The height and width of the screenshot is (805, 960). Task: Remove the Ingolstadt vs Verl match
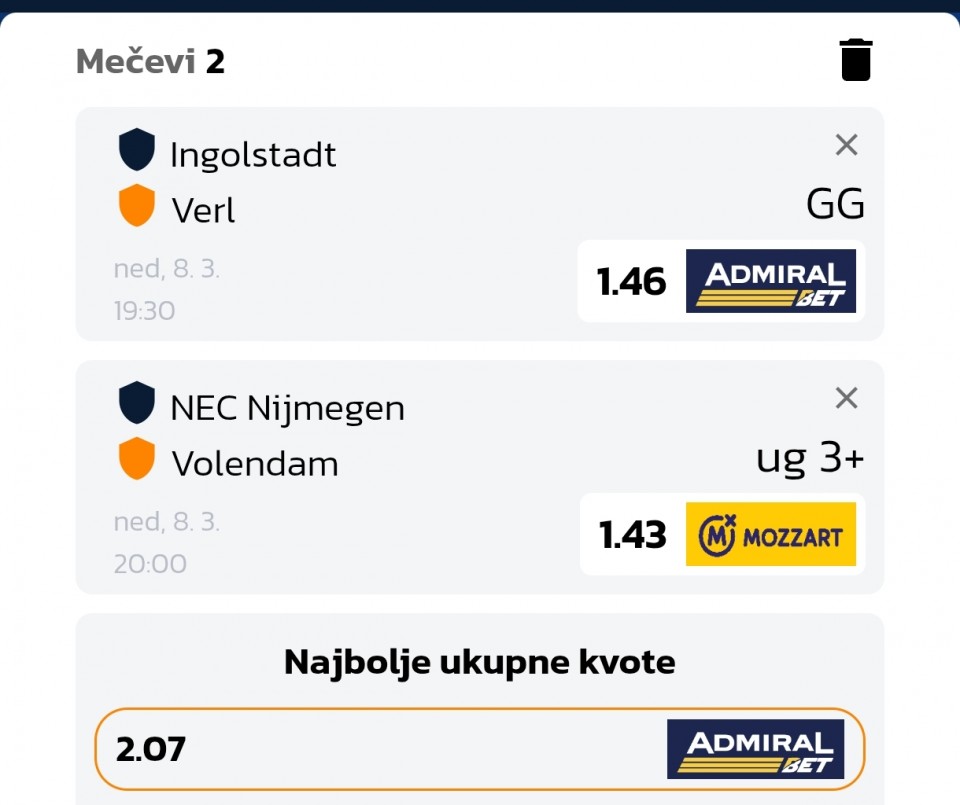(846, 146)
